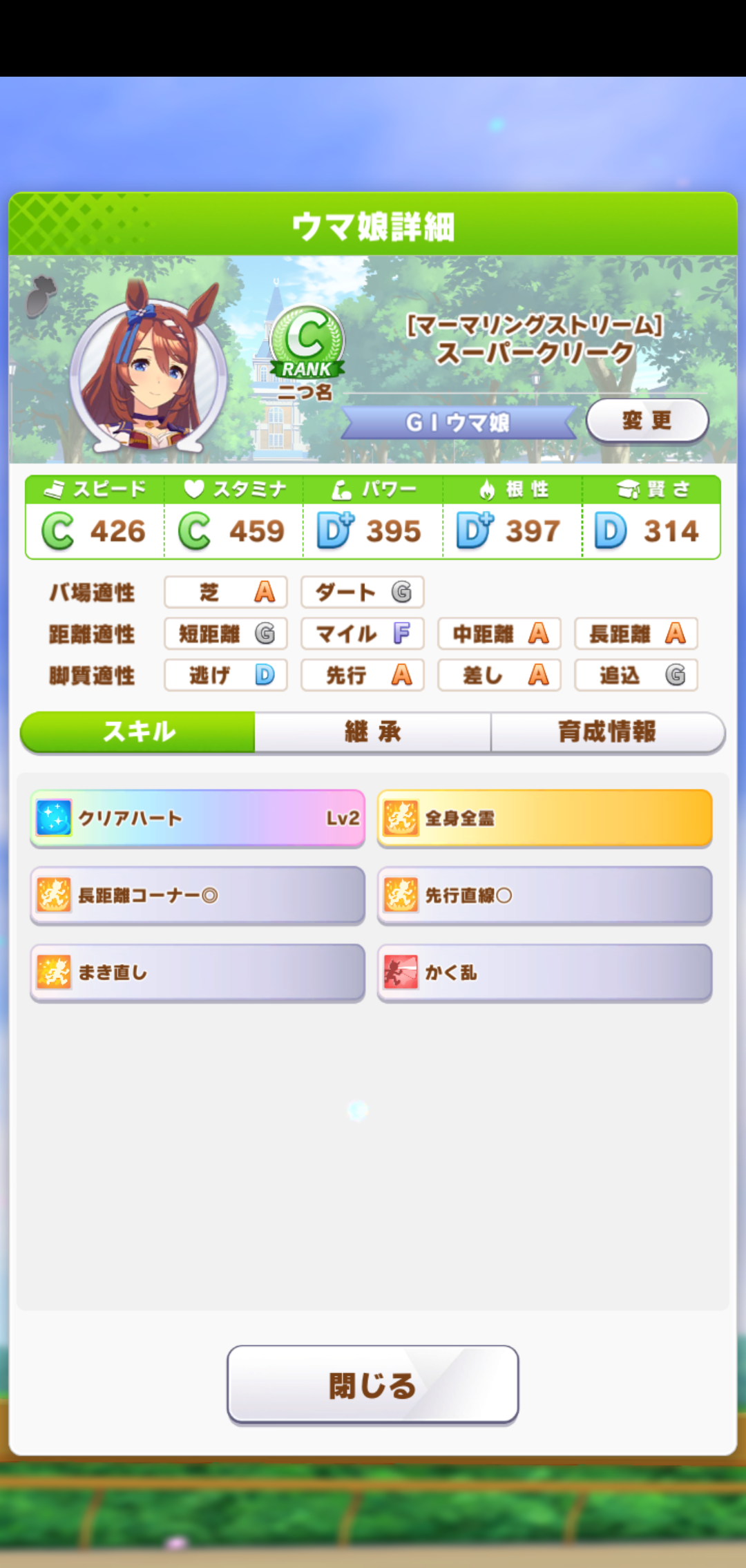
Task: Open the クリアハート Lv2 skill details
Action: pyautogui.click(x=198, y=818)
